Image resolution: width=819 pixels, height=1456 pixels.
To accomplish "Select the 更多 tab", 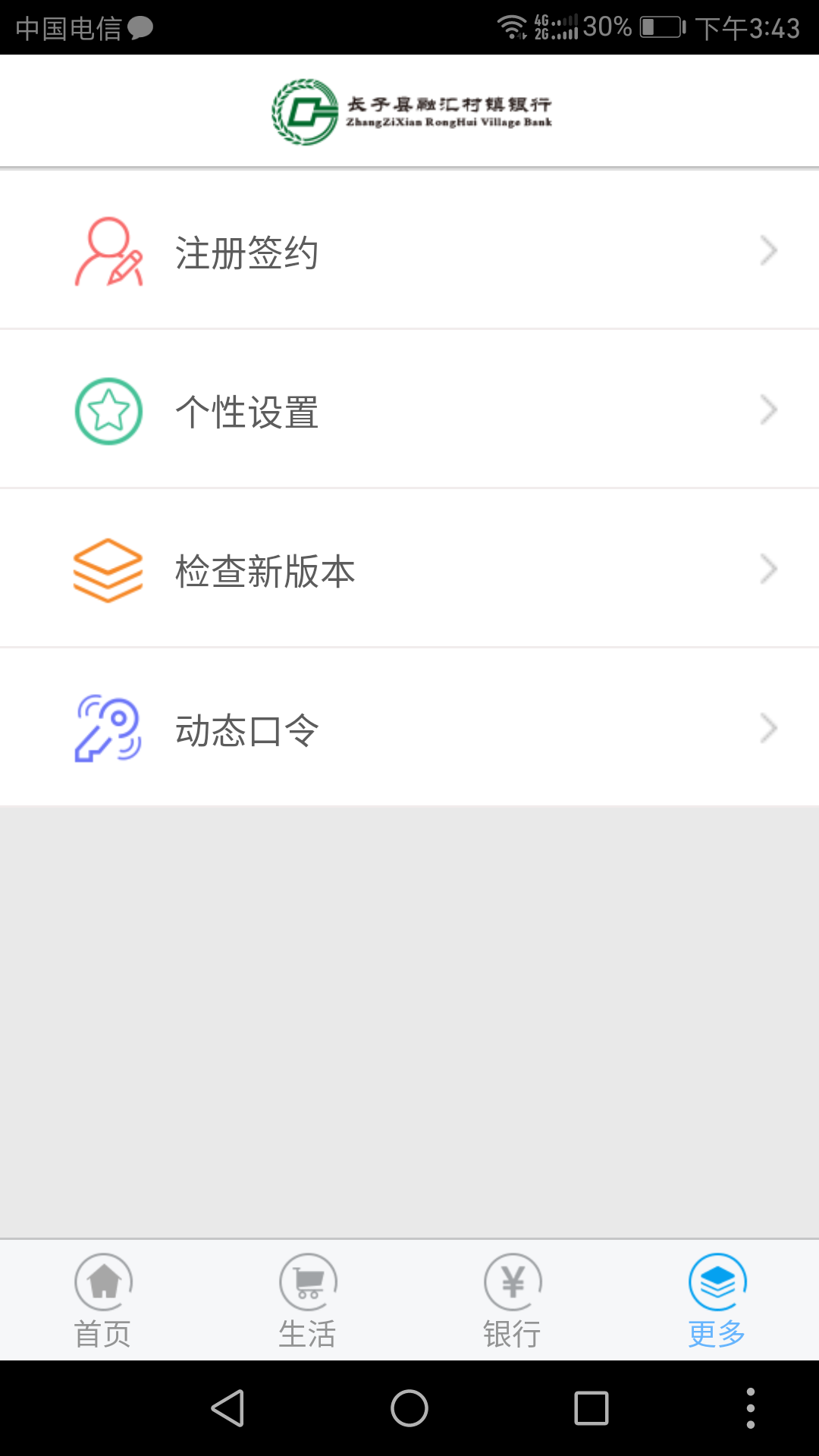I will pos(717,1300).
